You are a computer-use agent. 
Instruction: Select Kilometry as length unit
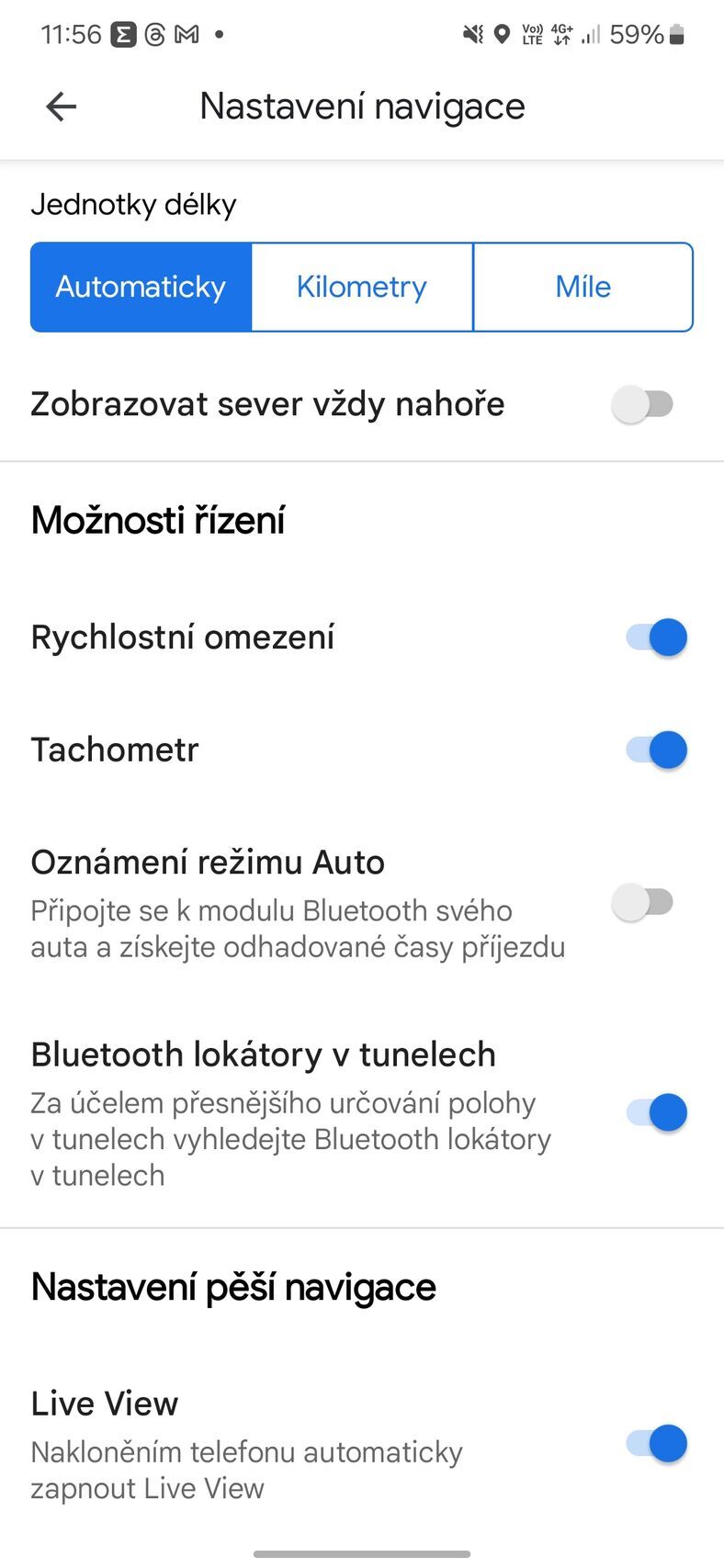click(360, 287)
